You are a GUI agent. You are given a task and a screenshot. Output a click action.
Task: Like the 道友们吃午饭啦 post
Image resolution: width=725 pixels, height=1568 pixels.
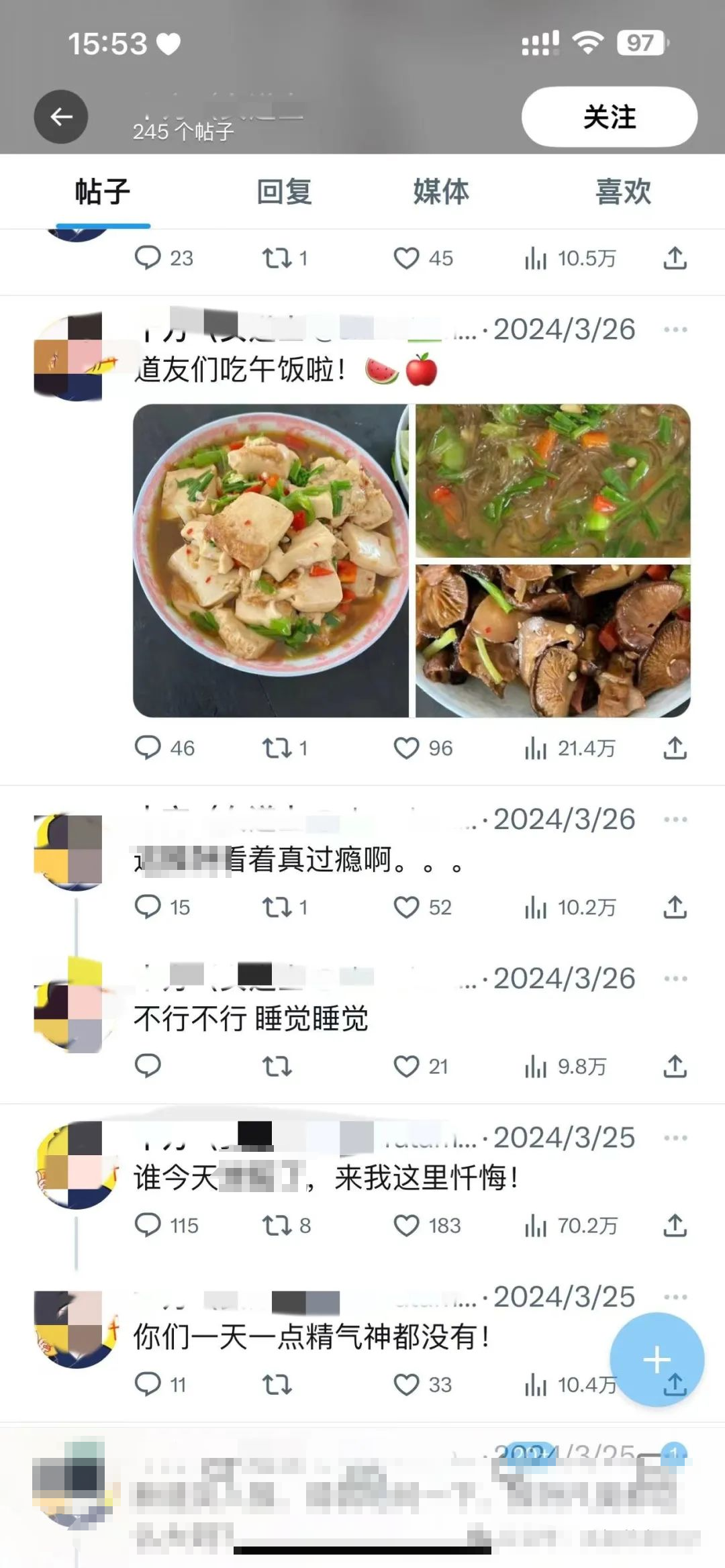tap(406, 748)
